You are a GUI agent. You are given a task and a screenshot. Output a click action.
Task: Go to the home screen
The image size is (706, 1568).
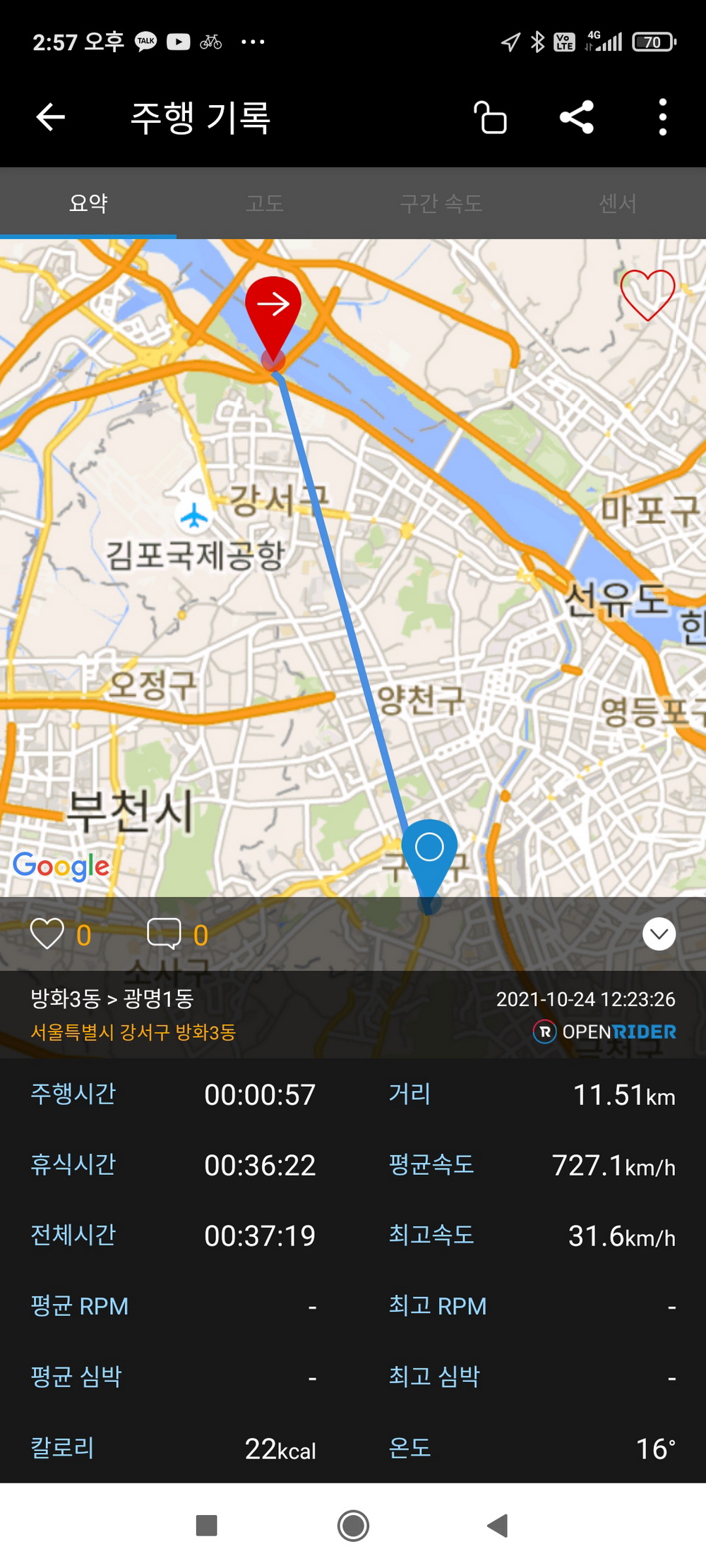point(353,1526)
